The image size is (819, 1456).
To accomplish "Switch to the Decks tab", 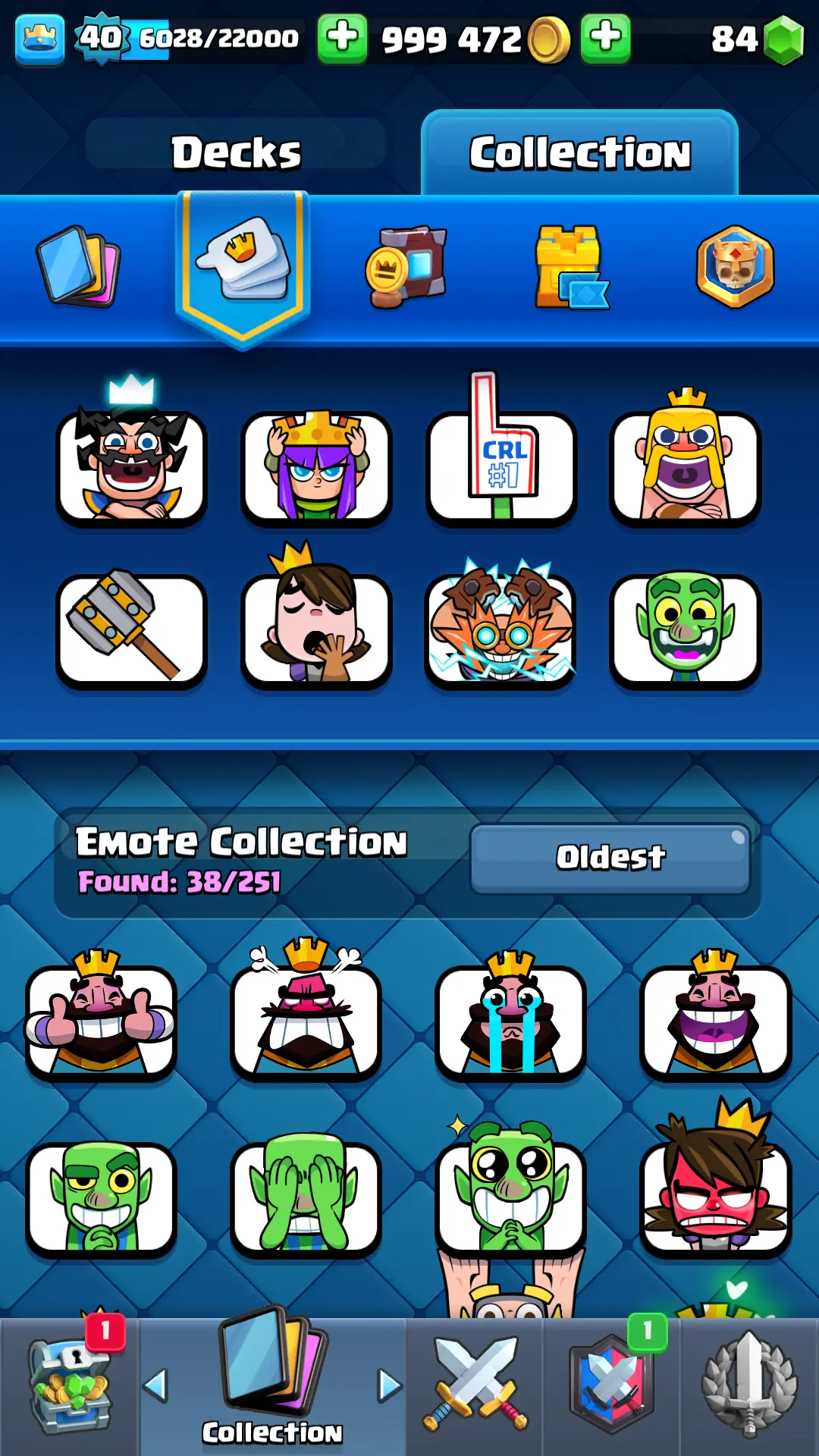I will coord(236,152).
